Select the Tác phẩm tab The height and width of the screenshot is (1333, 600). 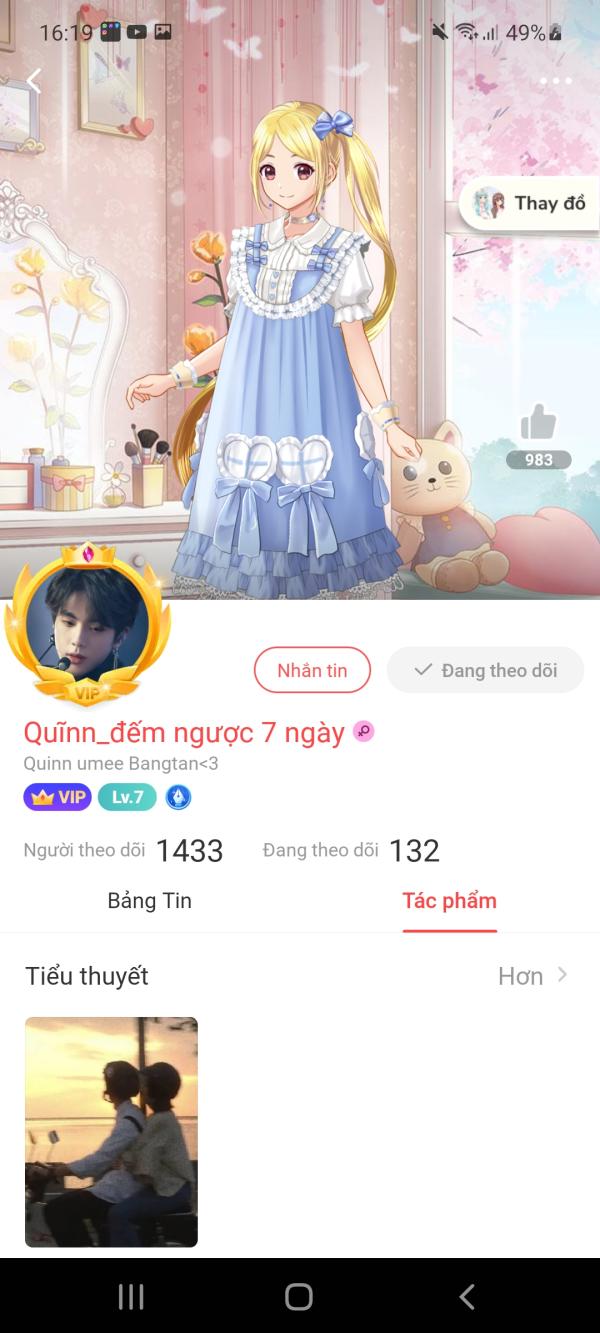point(449,901)
